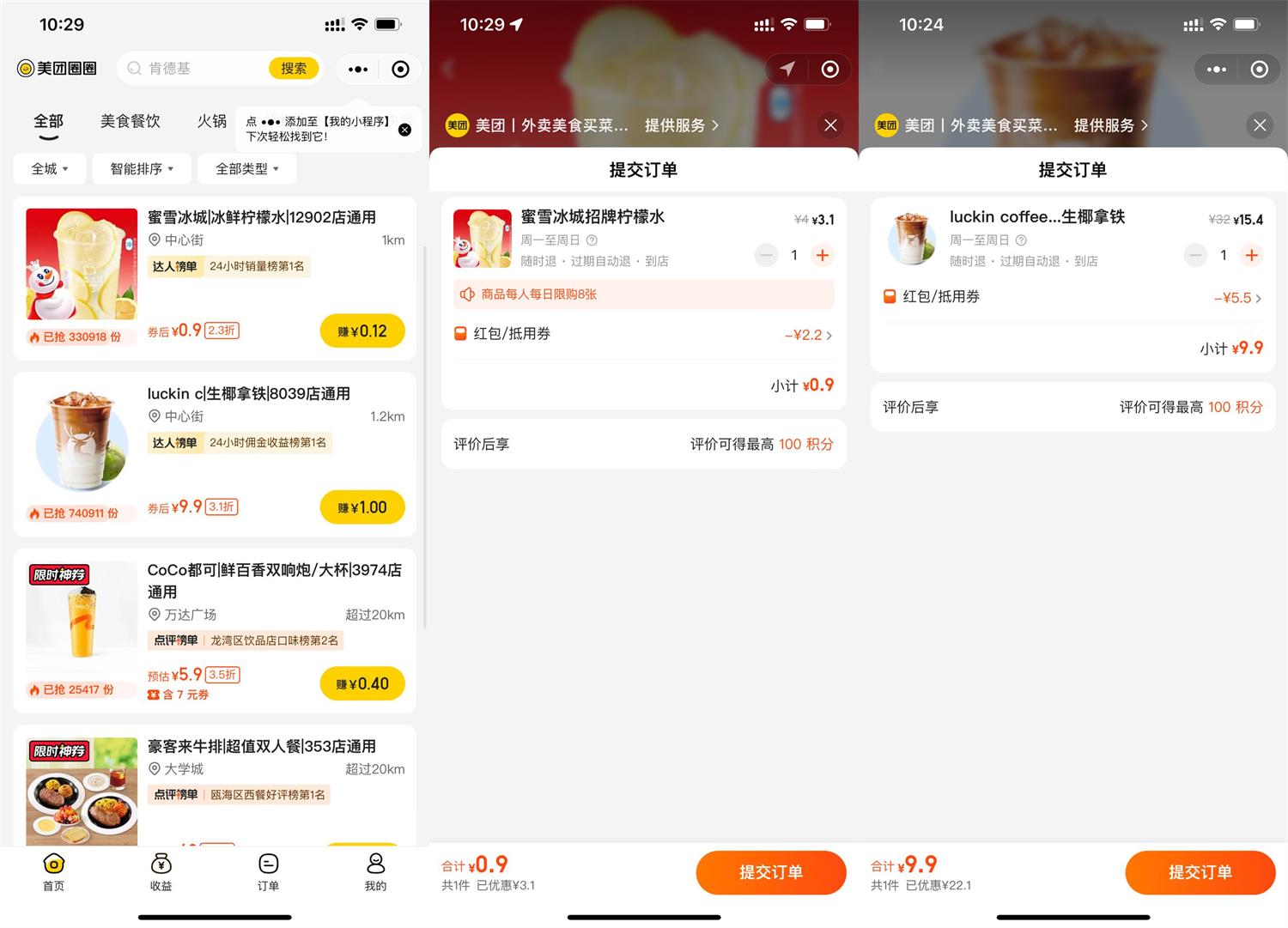1288x928 pixels.
Task: Open the 全部类型 type dropdown
Action: coord(246,169)
